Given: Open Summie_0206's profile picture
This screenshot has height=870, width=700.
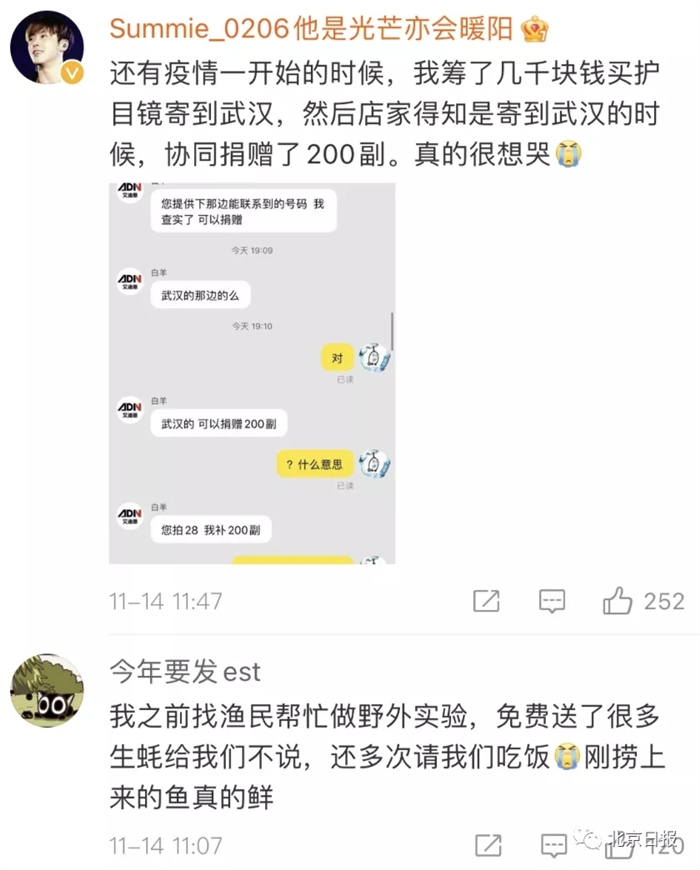Looking at the screenshot, I should pyautogui.click(x=46, y=50).
